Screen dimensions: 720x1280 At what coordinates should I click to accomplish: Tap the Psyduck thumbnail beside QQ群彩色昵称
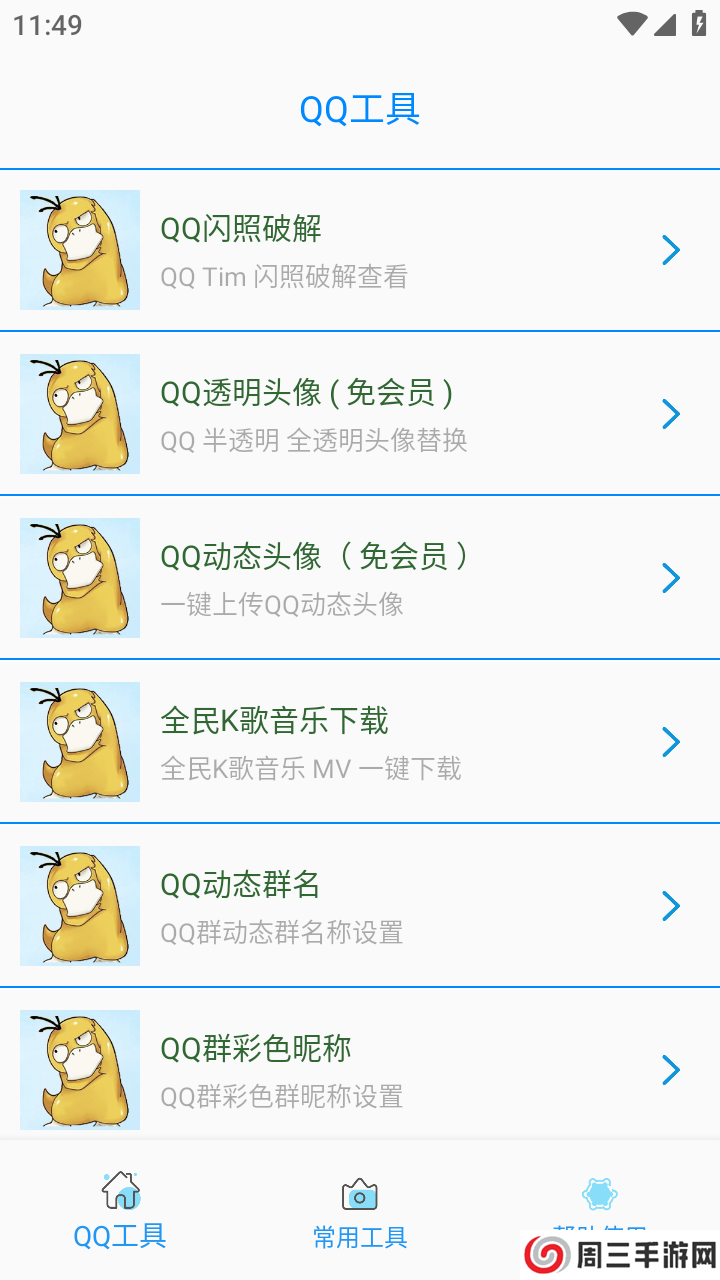click(x=80, y=1070)
